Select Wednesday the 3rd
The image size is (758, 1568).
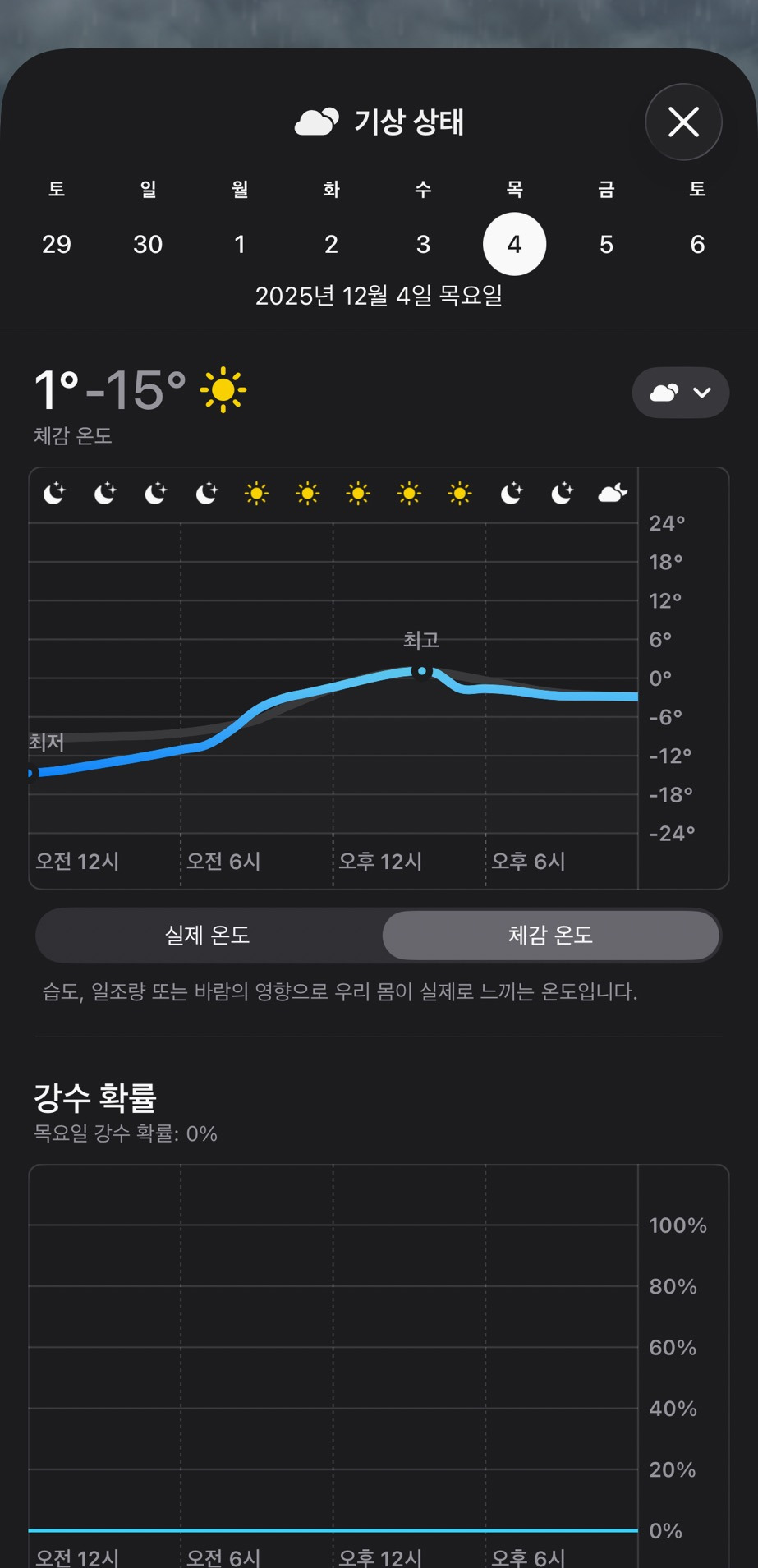pyautogui.click(x=423, y=244)
